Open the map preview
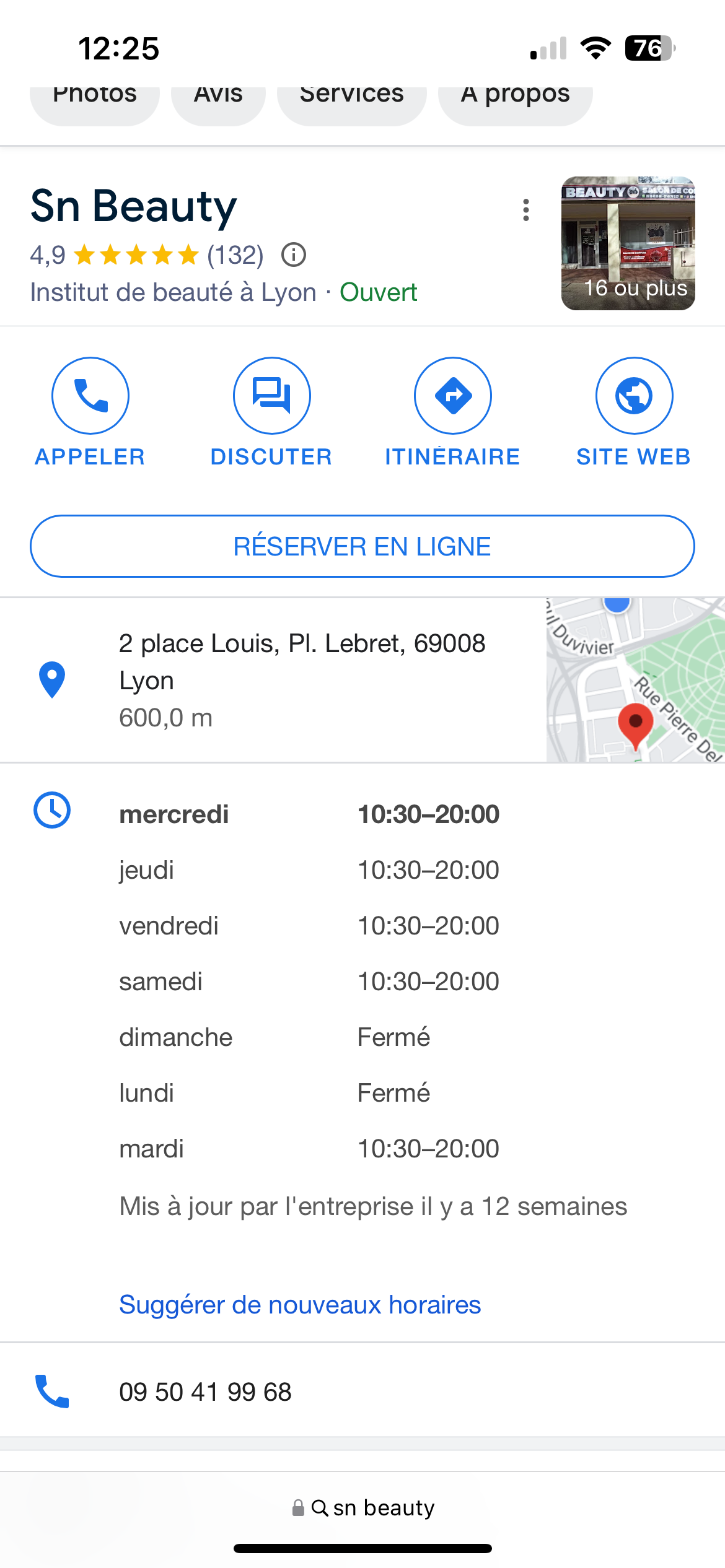Image resolution: width=725 pixels, height=1568 pixels. point(635,679)
